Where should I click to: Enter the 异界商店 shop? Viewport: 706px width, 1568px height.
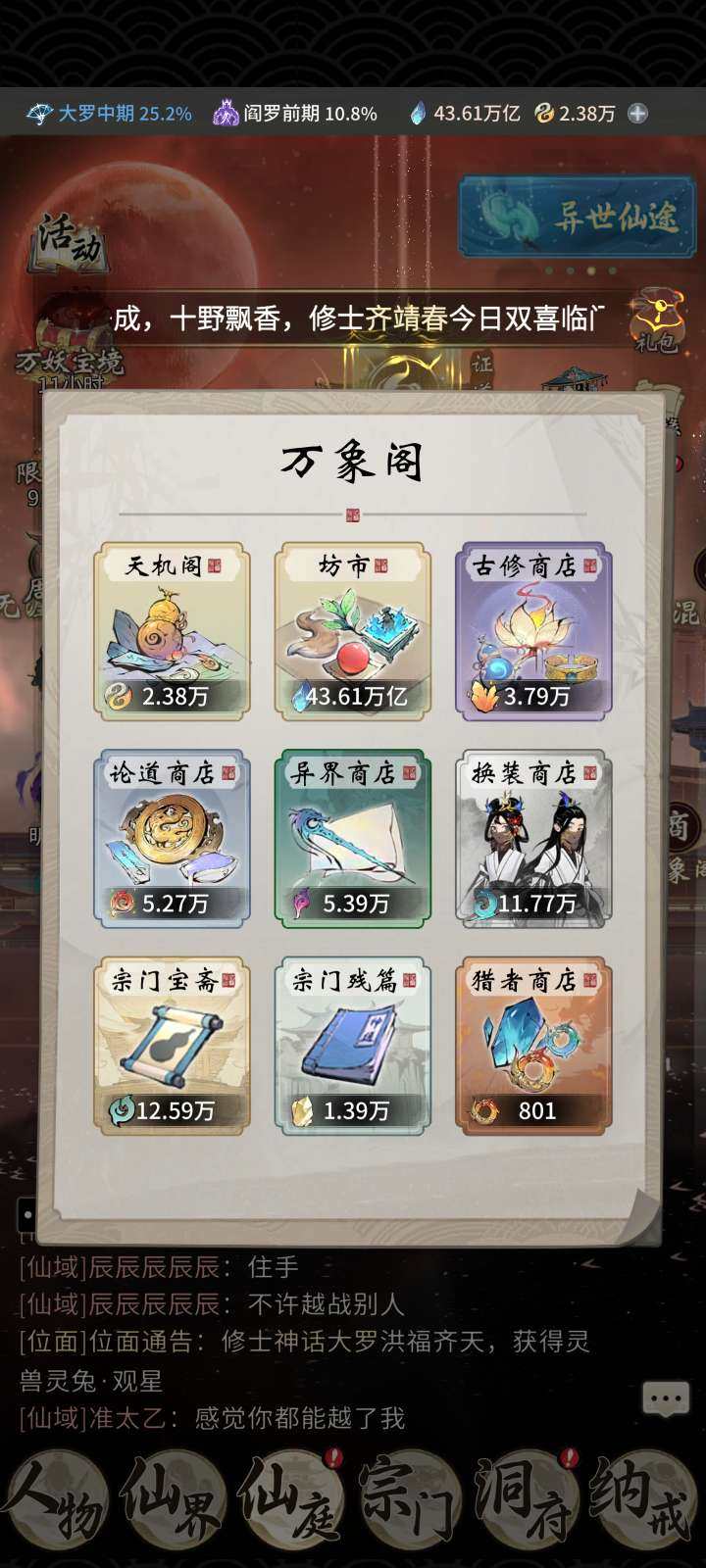tap(353, 840)
